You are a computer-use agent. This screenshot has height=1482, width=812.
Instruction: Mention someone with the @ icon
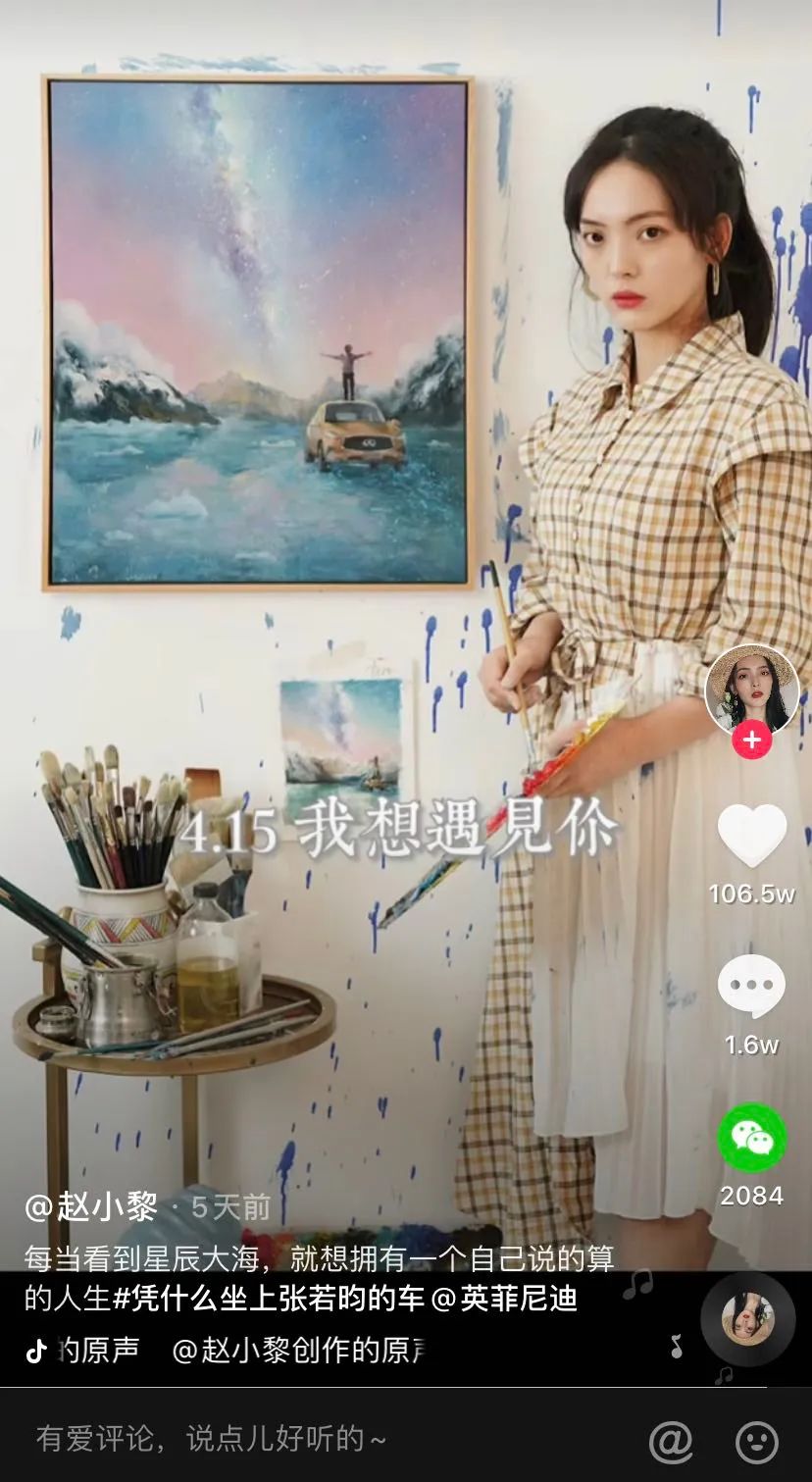pos(671,1442)
